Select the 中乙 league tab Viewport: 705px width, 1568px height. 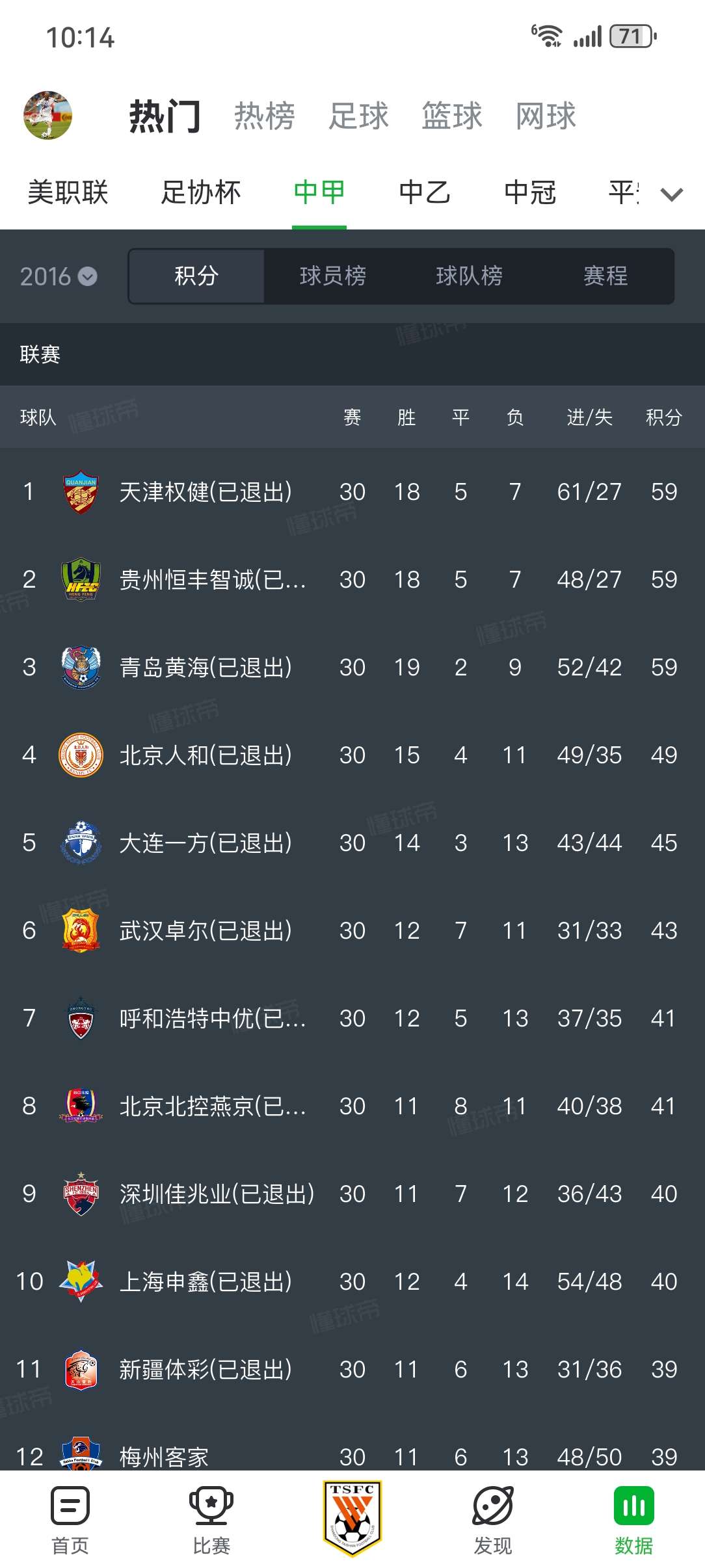(x=424, y=192)
